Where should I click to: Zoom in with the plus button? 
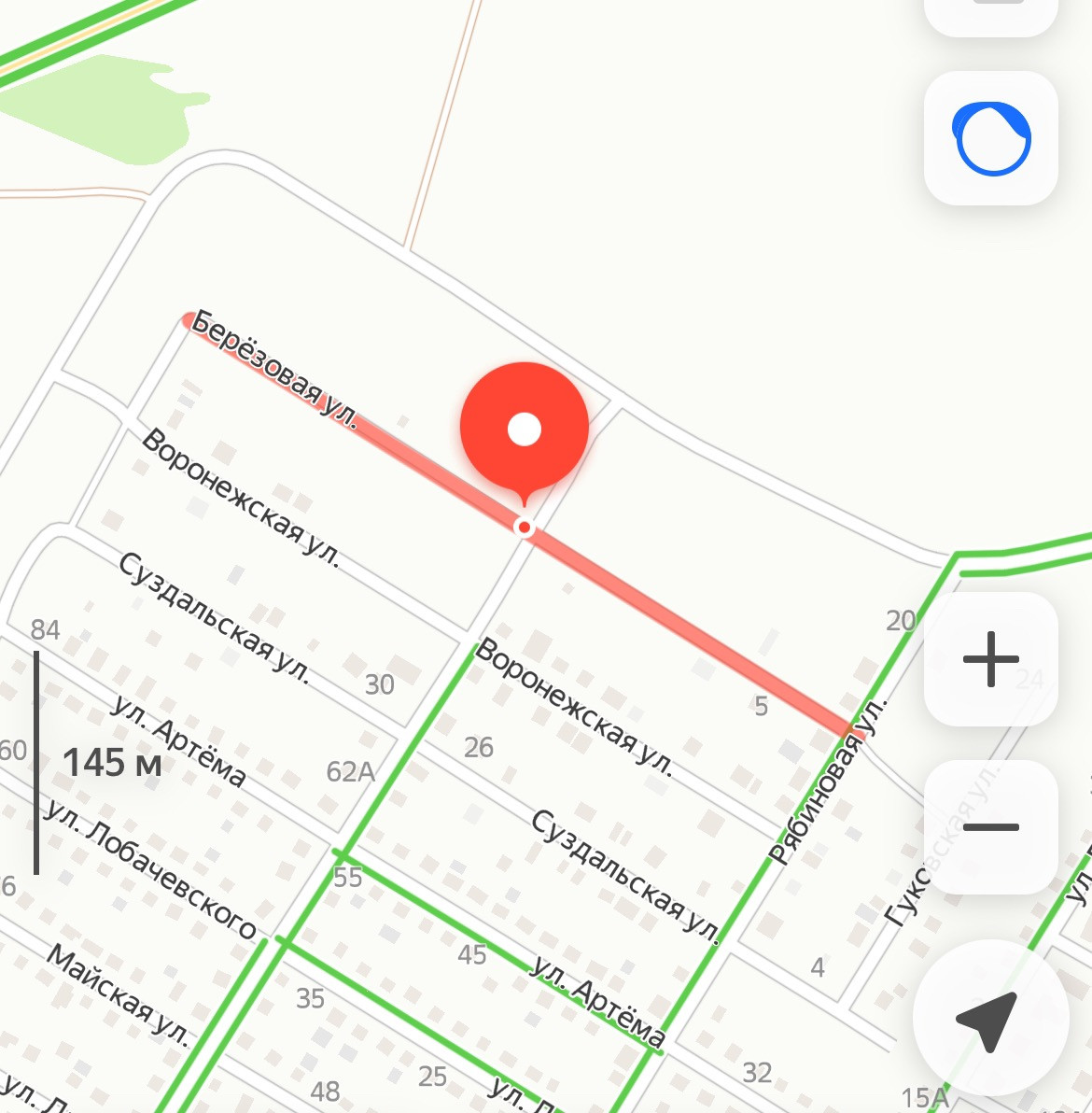point(990,659)
